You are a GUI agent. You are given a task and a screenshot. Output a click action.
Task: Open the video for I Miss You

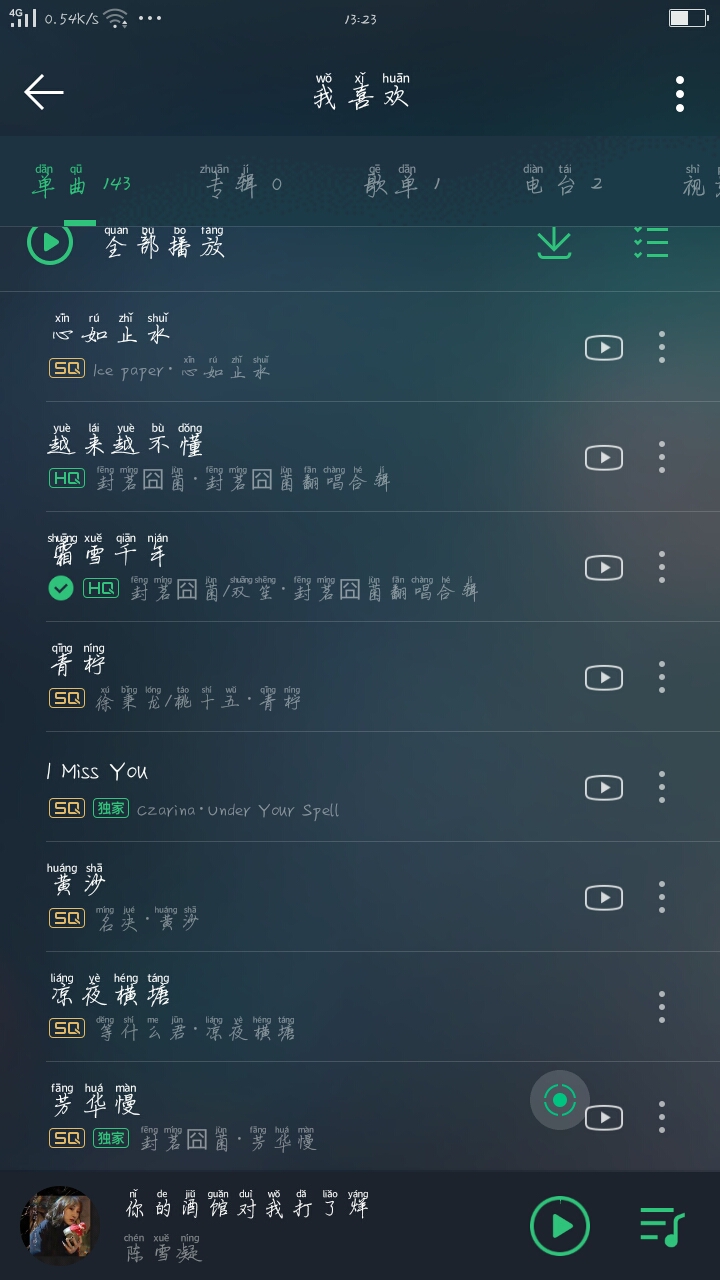(x=603, y=787)
